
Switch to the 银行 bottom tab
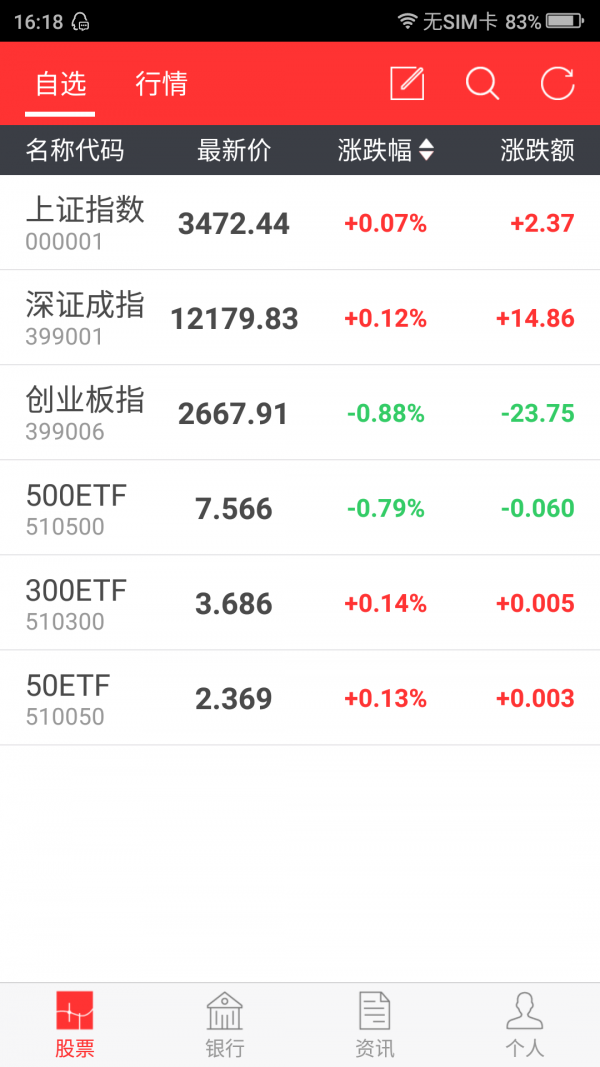224,1024
